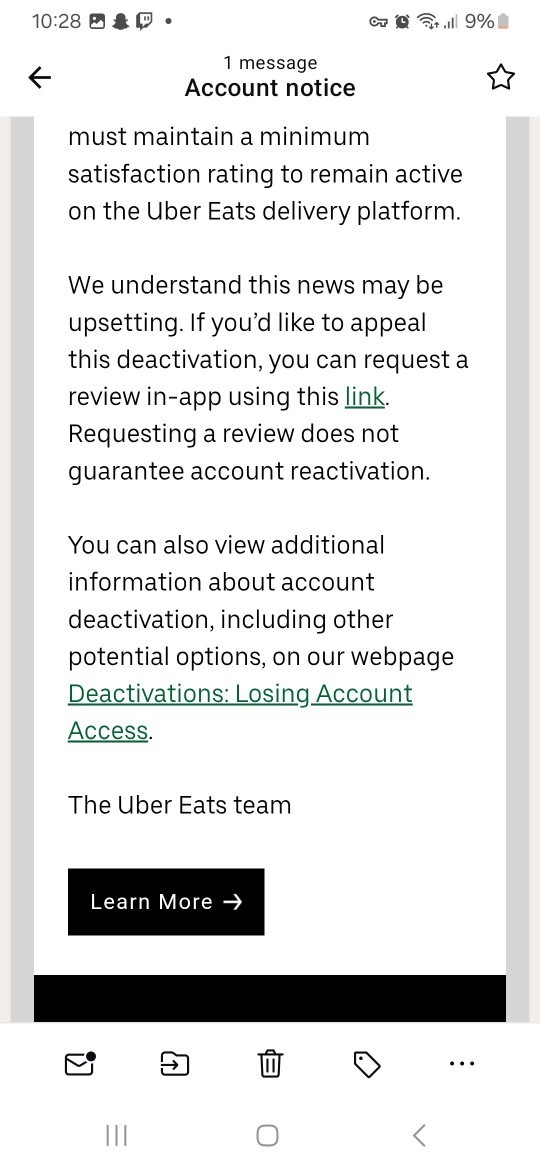Mark the email as unread
Image resolution: width=540 pixels, height=1170 pixels.
pos(81,1063)
